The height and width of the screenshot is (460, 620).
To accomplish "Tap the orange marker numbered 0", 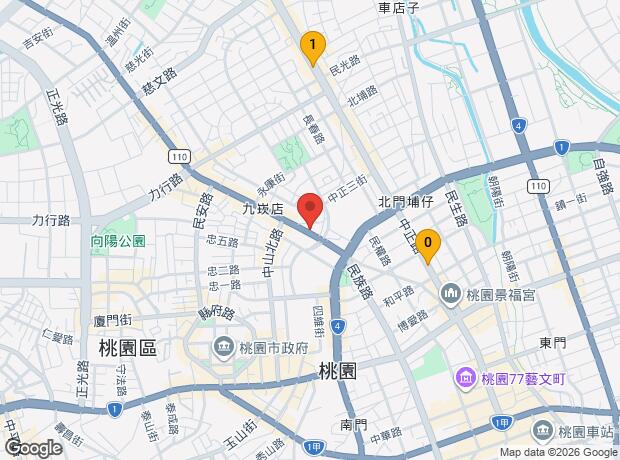I will point(428,243).
